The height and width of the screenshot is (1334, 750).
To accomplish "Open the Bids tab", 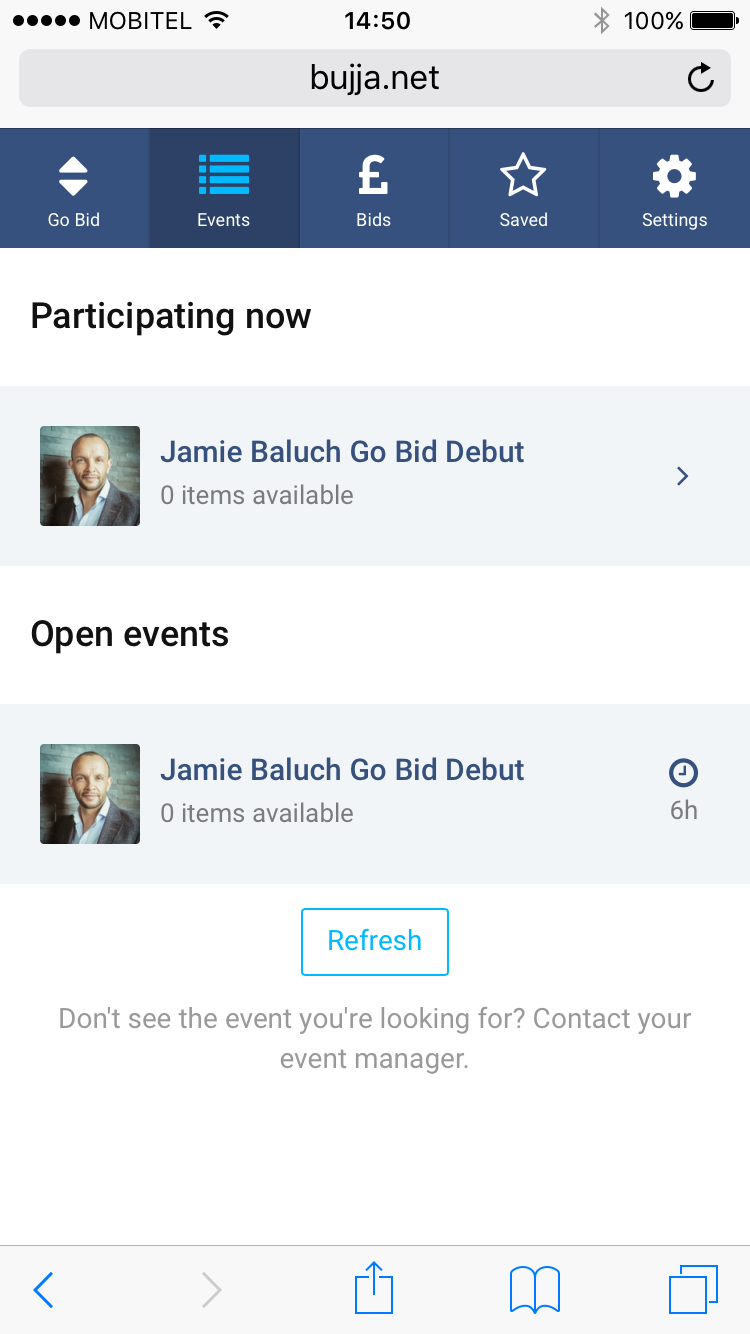I will [x=374, y=188].
